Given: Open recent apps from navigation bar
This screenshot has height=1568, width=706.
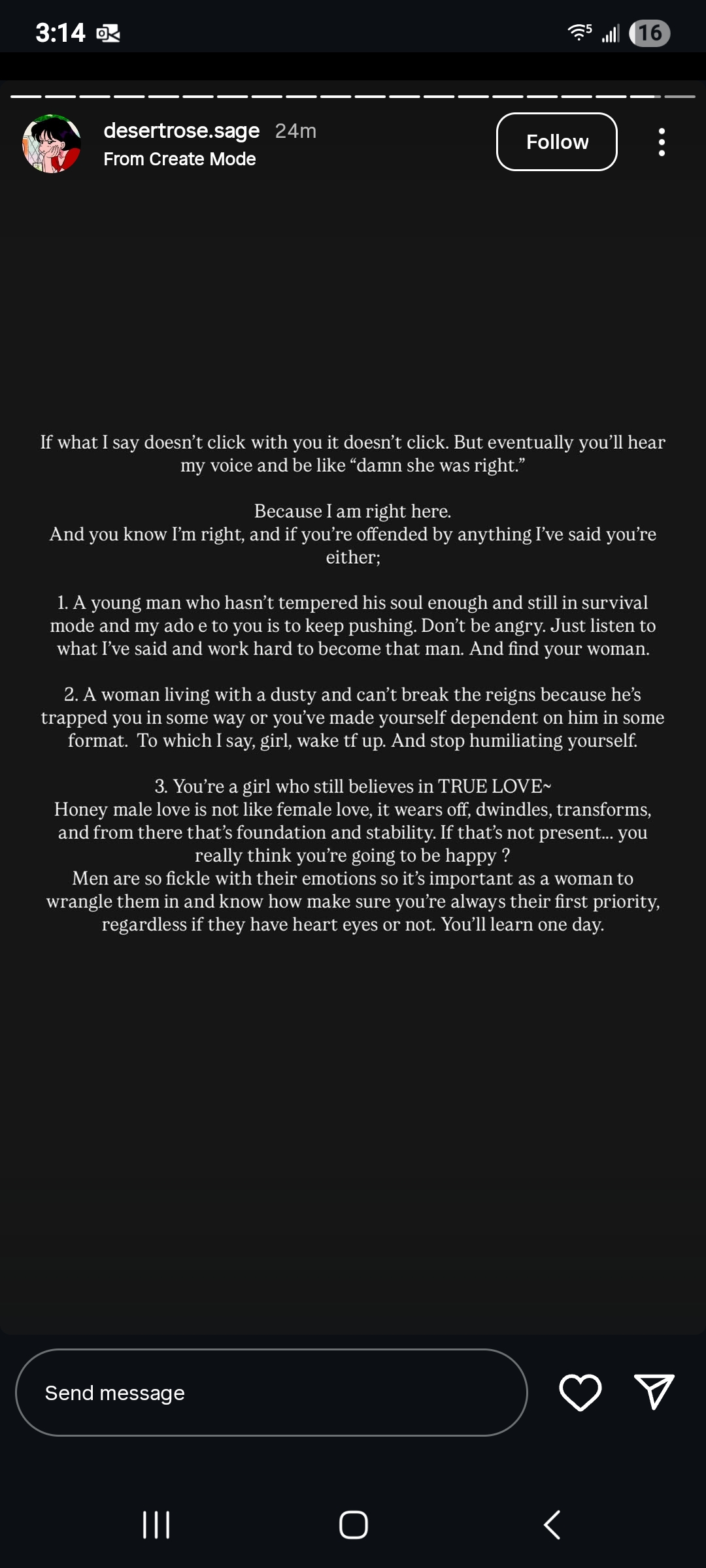Looking at the screenshot, I should (156, 1525).
